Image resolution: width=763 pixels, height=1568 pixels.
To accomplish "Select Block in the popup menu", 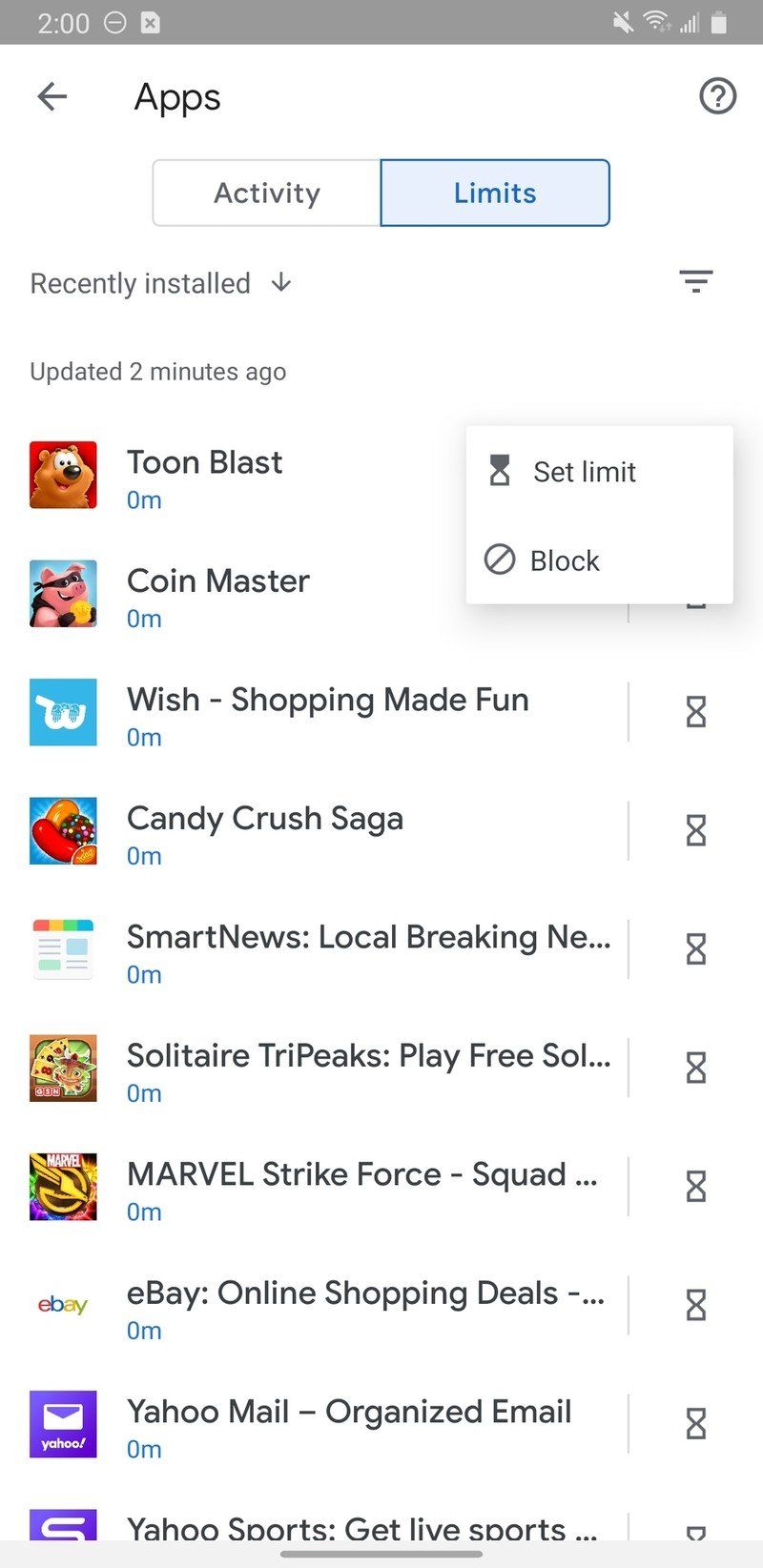I will coord(565,560).
